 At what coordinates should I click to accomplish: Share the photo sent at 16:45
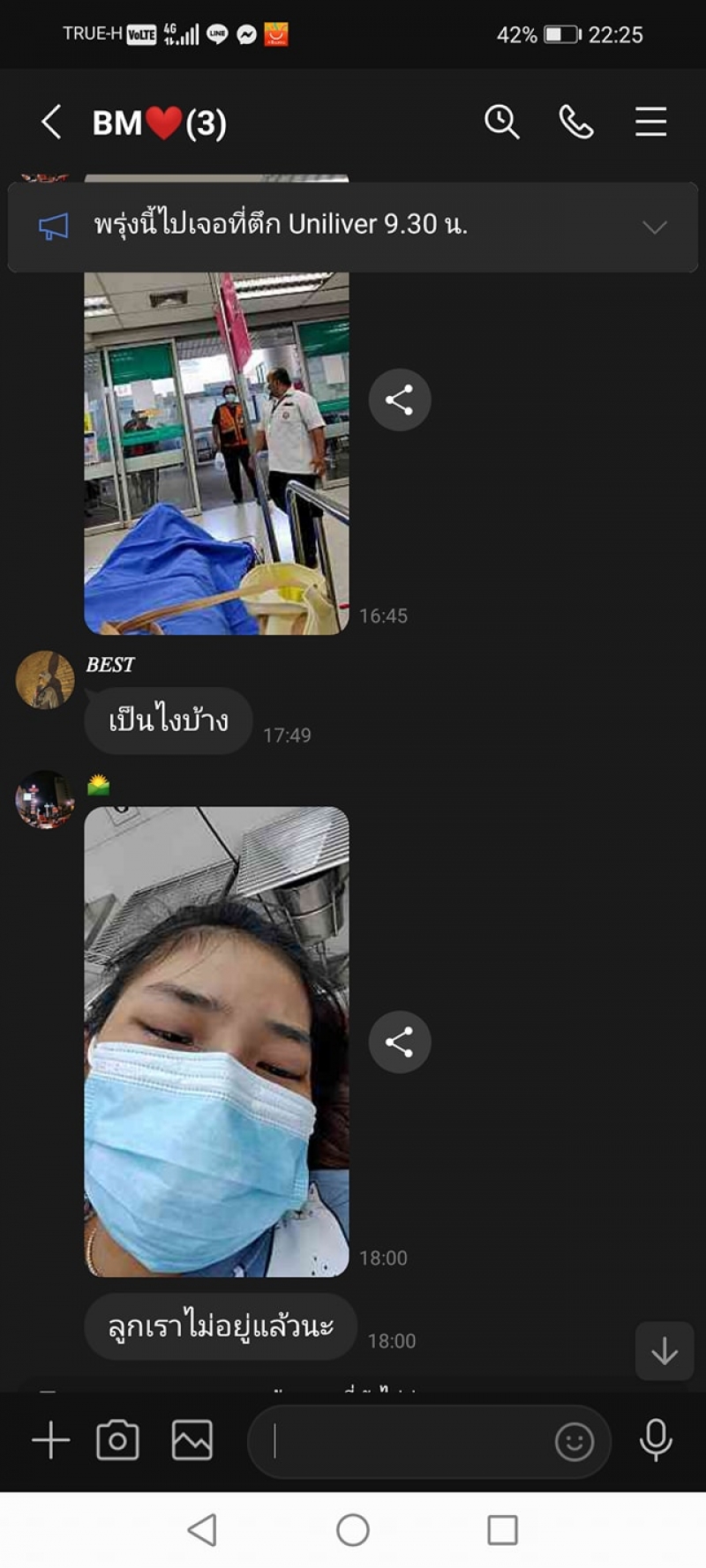(x=399, y=399)
